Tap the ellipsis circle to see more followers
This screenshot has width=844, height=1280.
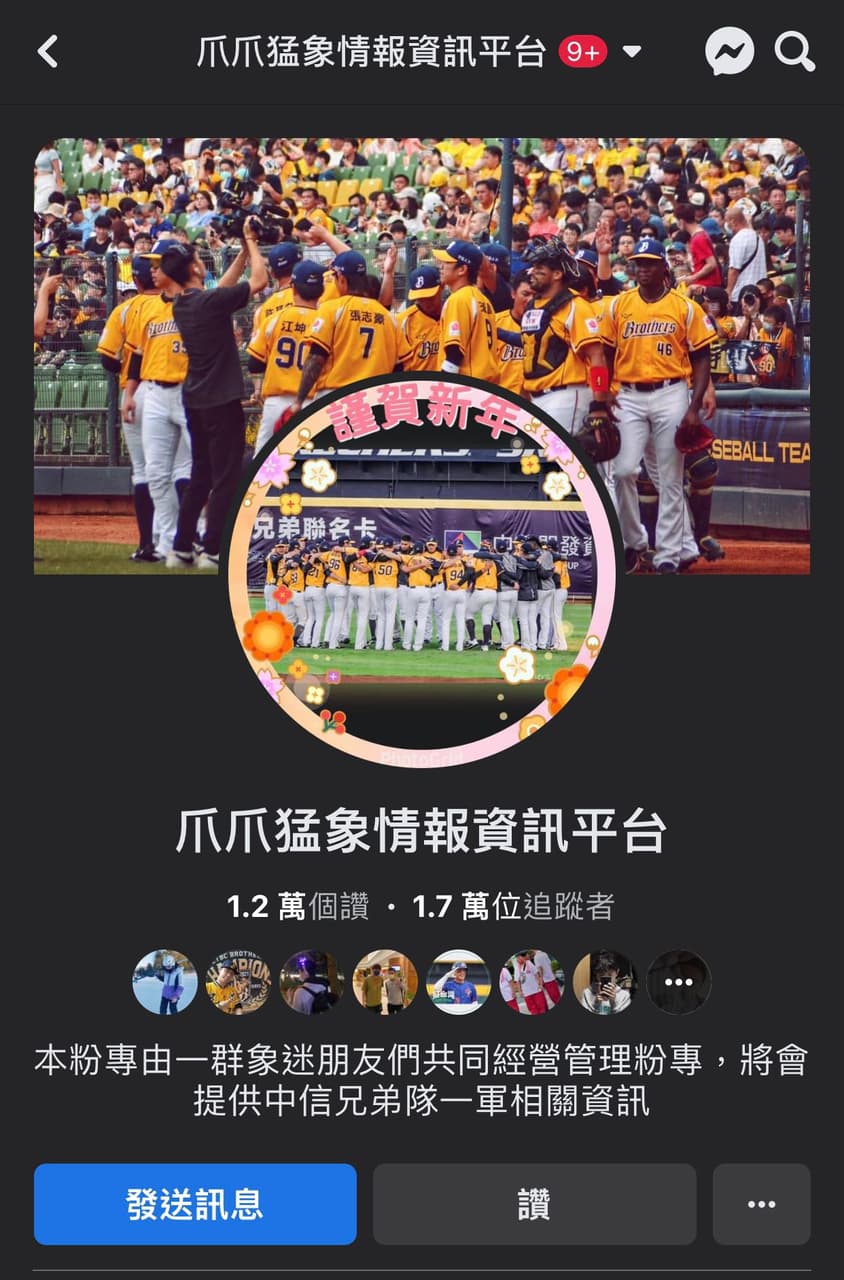[677, 982]
